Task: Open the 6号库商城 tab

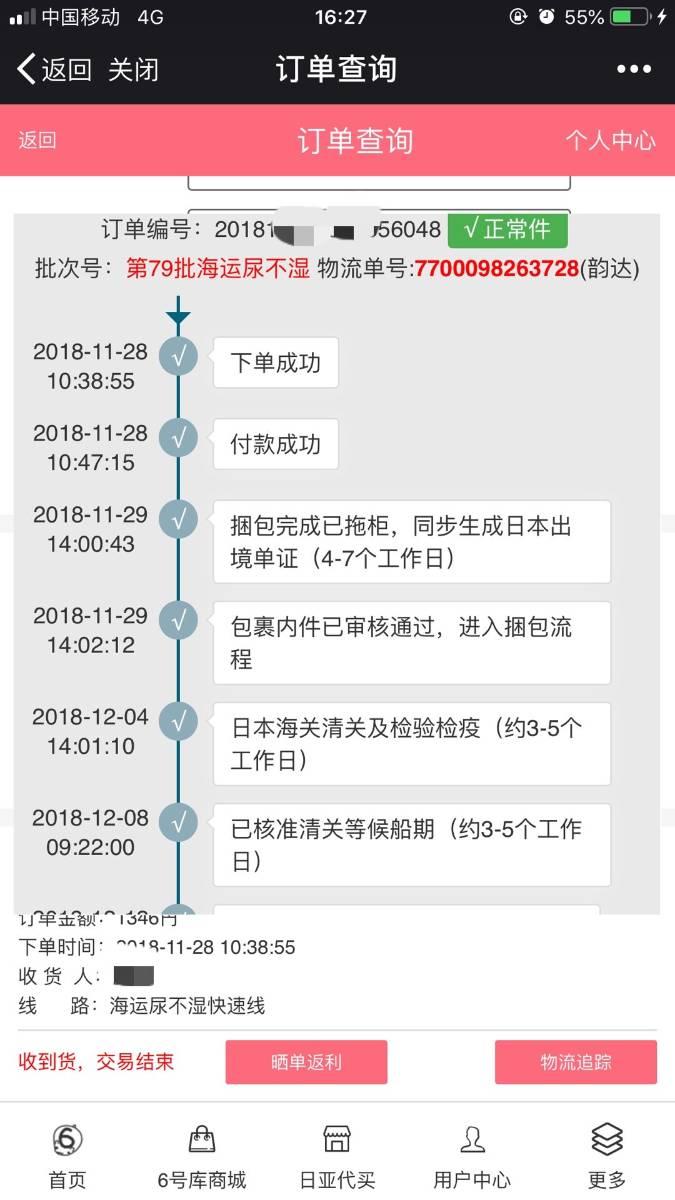Action: (x=202, y=1156)
